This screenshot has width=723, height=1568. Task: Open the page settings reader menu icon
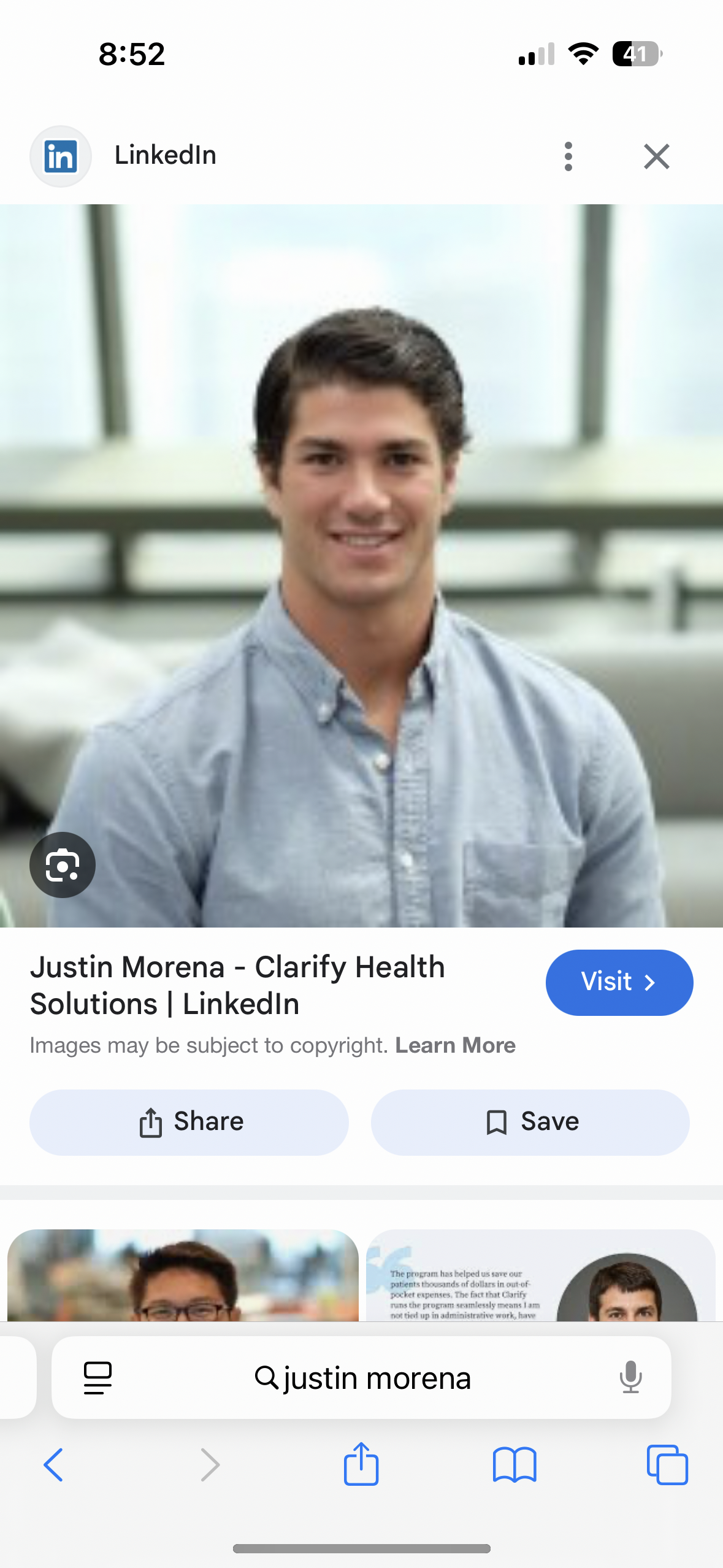coord(98,1378)
